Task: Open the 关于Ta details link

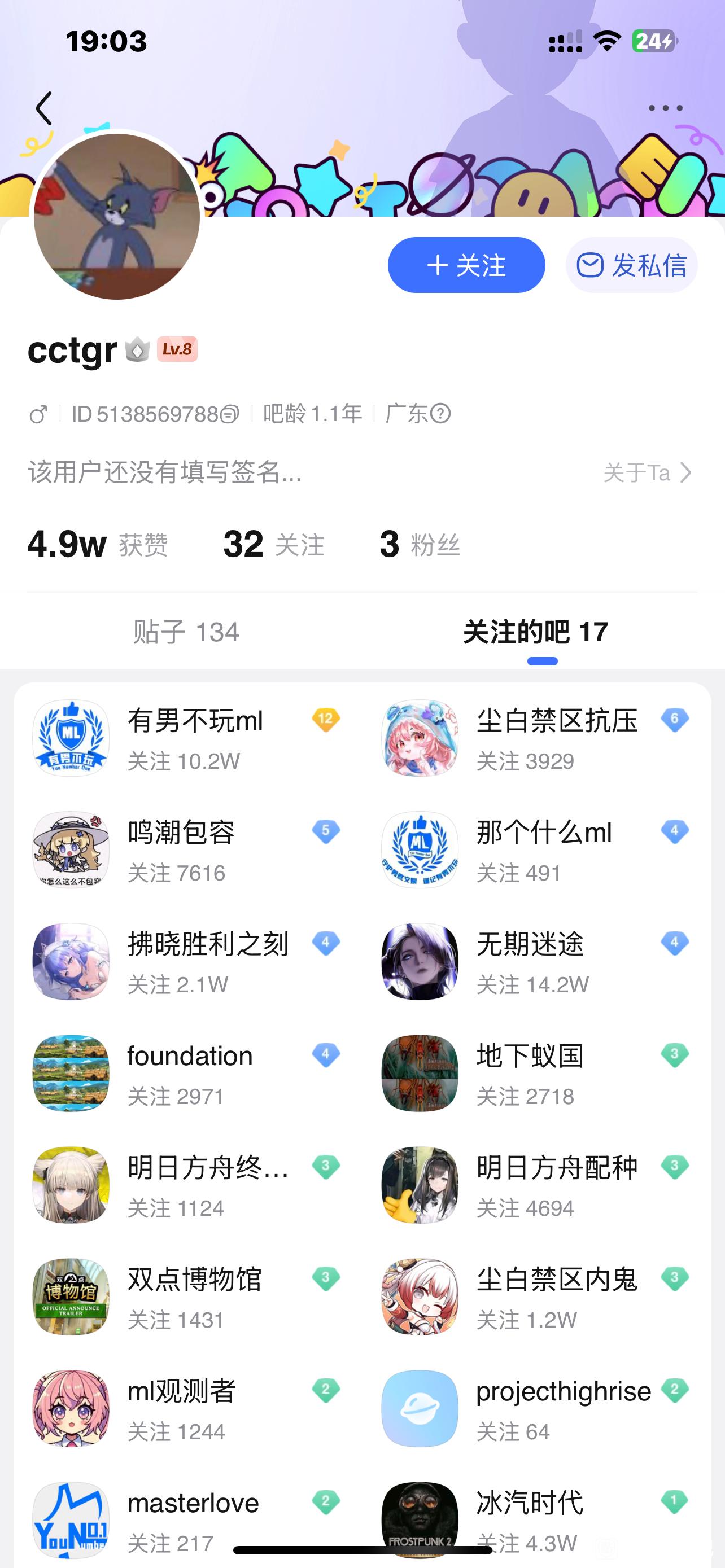Action: coord(648,472)
